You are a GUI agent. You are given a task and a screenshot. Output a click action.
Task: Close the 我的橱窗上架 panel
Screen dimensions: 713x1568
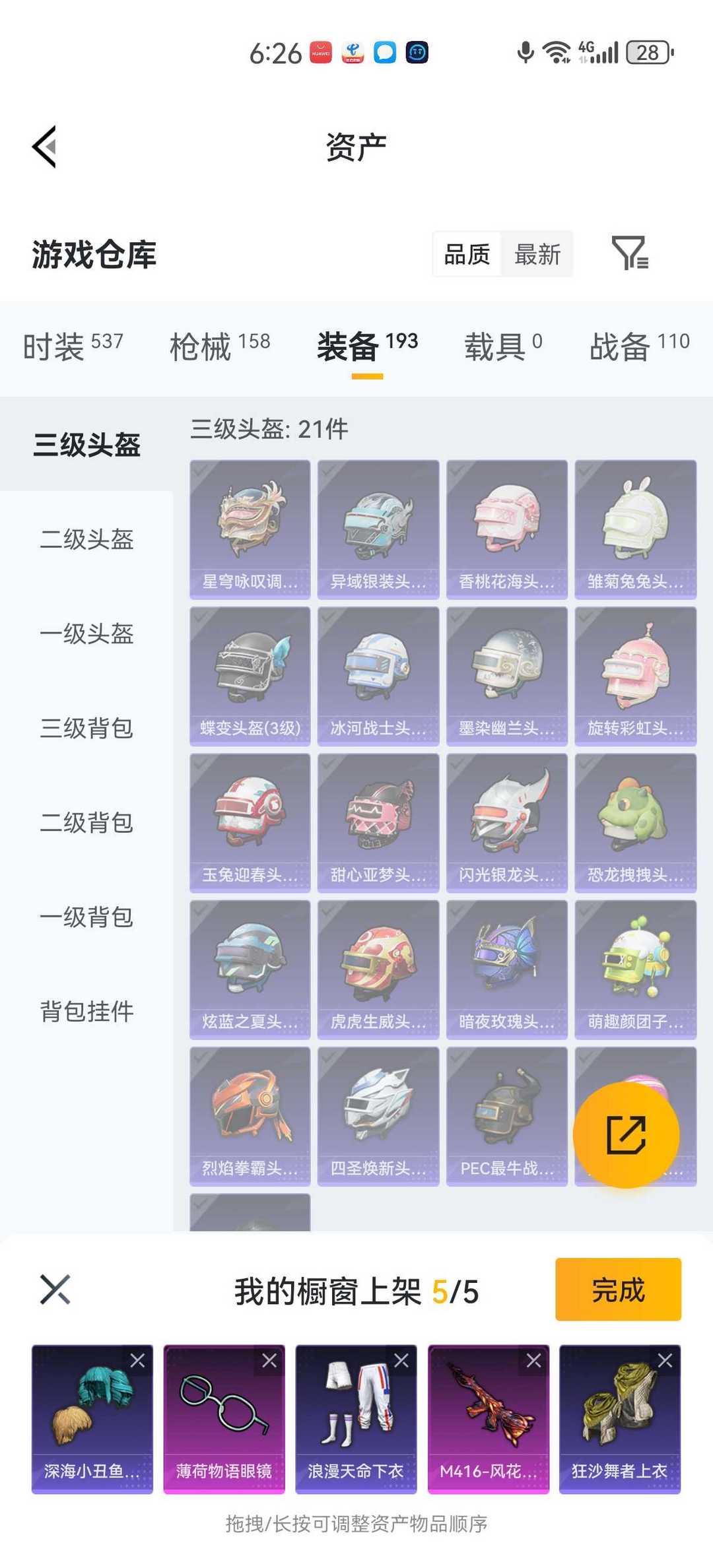(55, 1290)
